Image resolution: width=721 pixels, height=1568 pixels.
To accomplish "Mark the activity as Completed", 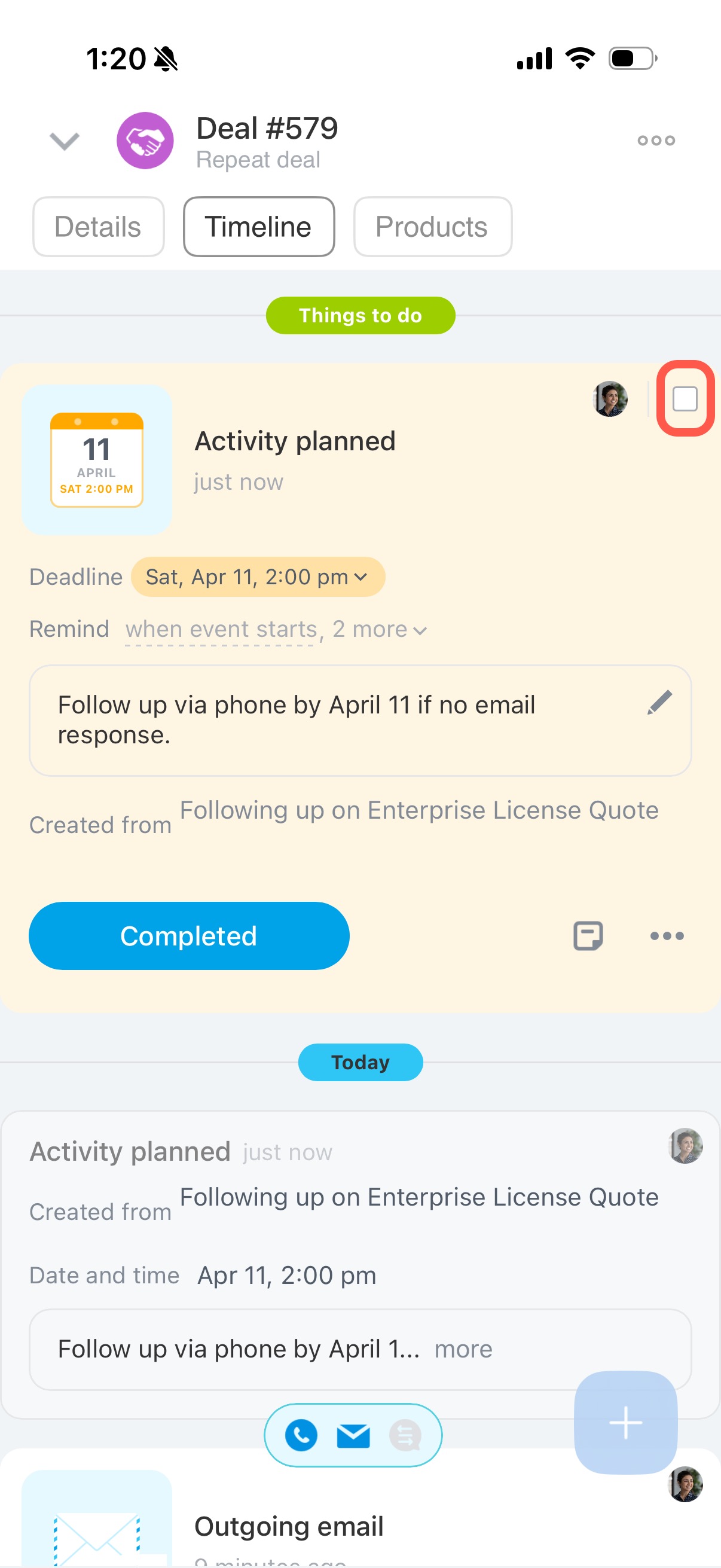I will tap(188, 935).
